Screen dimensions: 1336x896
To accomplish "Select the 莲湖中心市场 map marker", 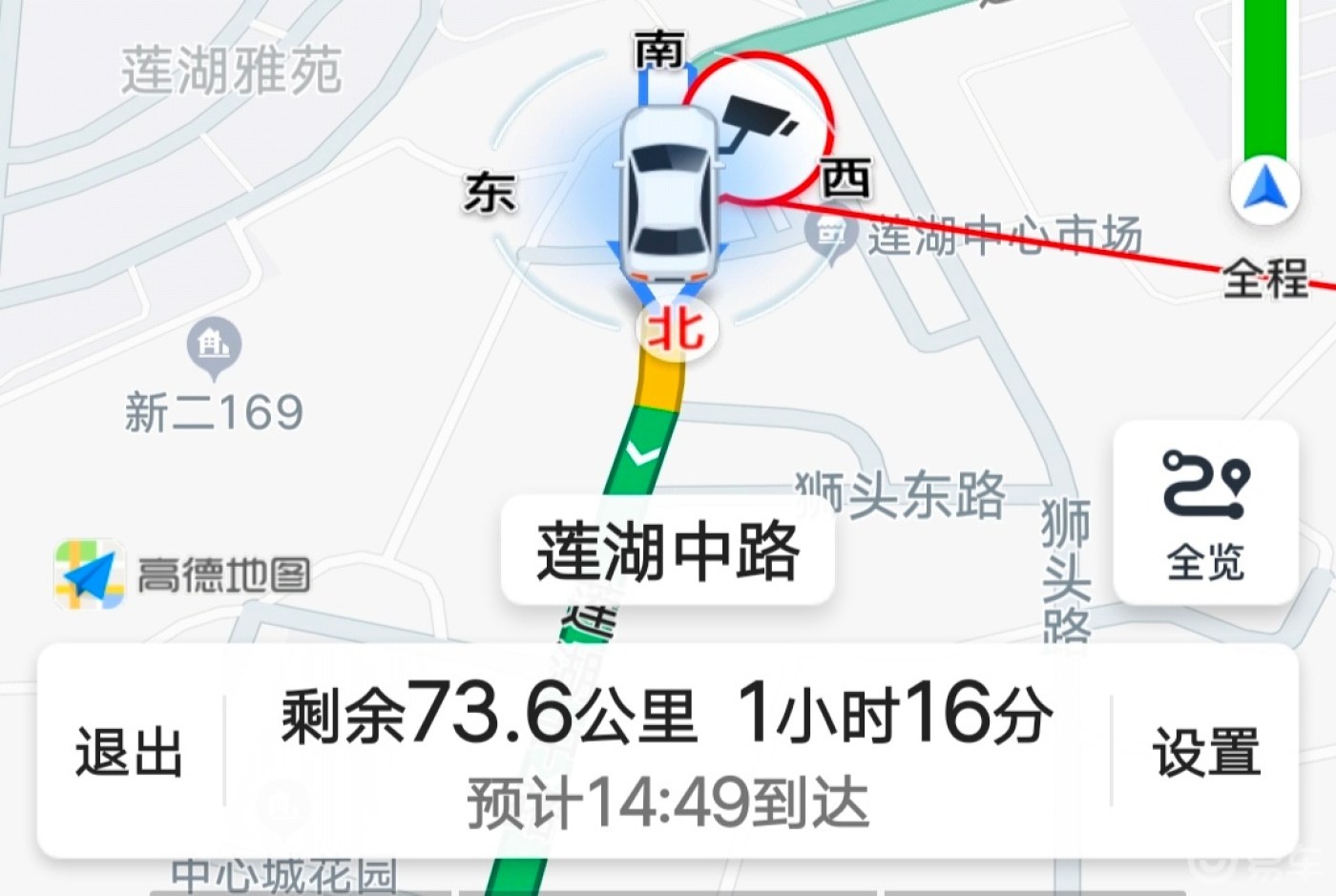I will (828, 235).
